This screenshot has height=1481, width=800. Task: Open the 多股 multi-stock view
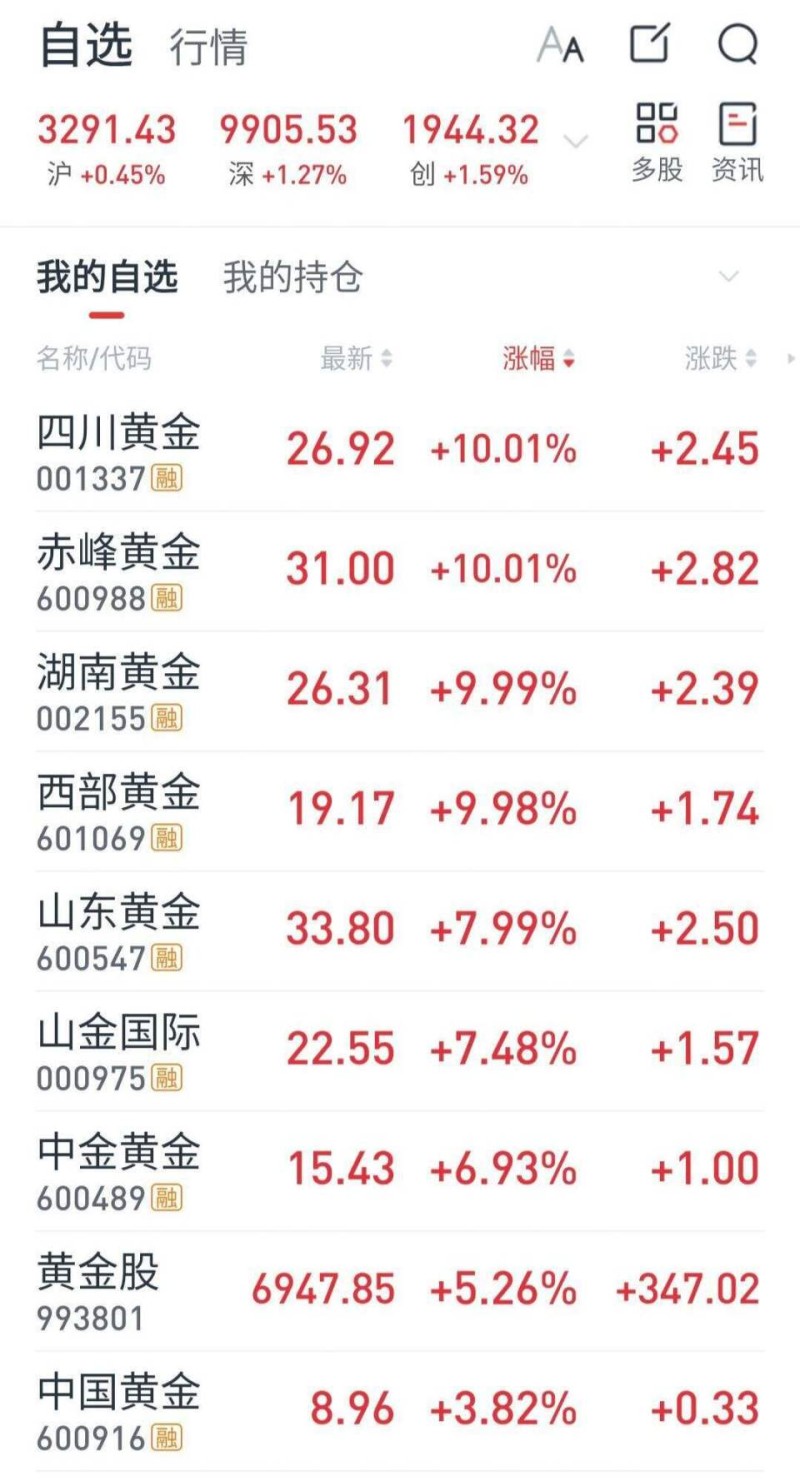[657, 142]
